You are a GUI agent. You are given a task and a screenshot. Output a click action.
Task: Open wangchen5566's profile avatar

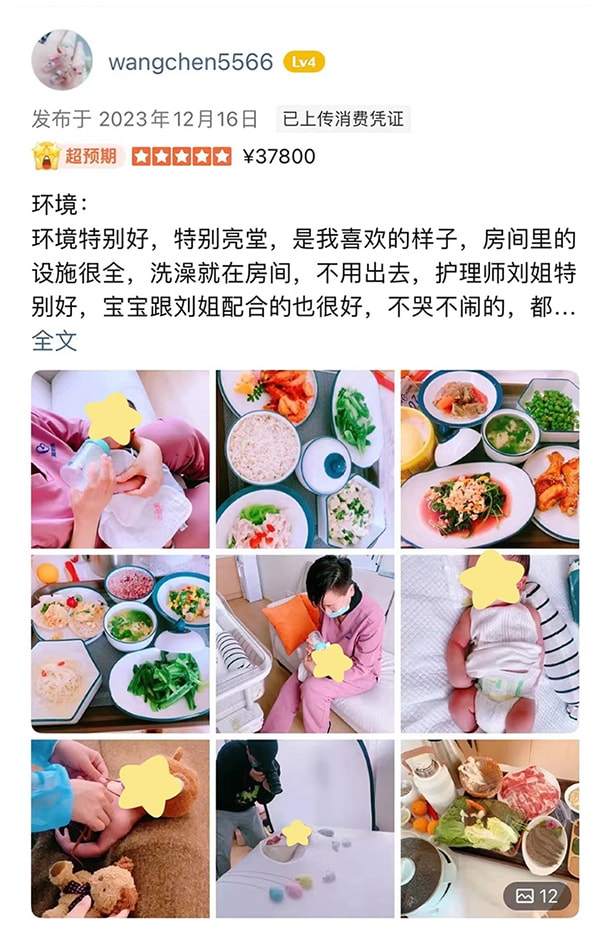tap(62, 61)
